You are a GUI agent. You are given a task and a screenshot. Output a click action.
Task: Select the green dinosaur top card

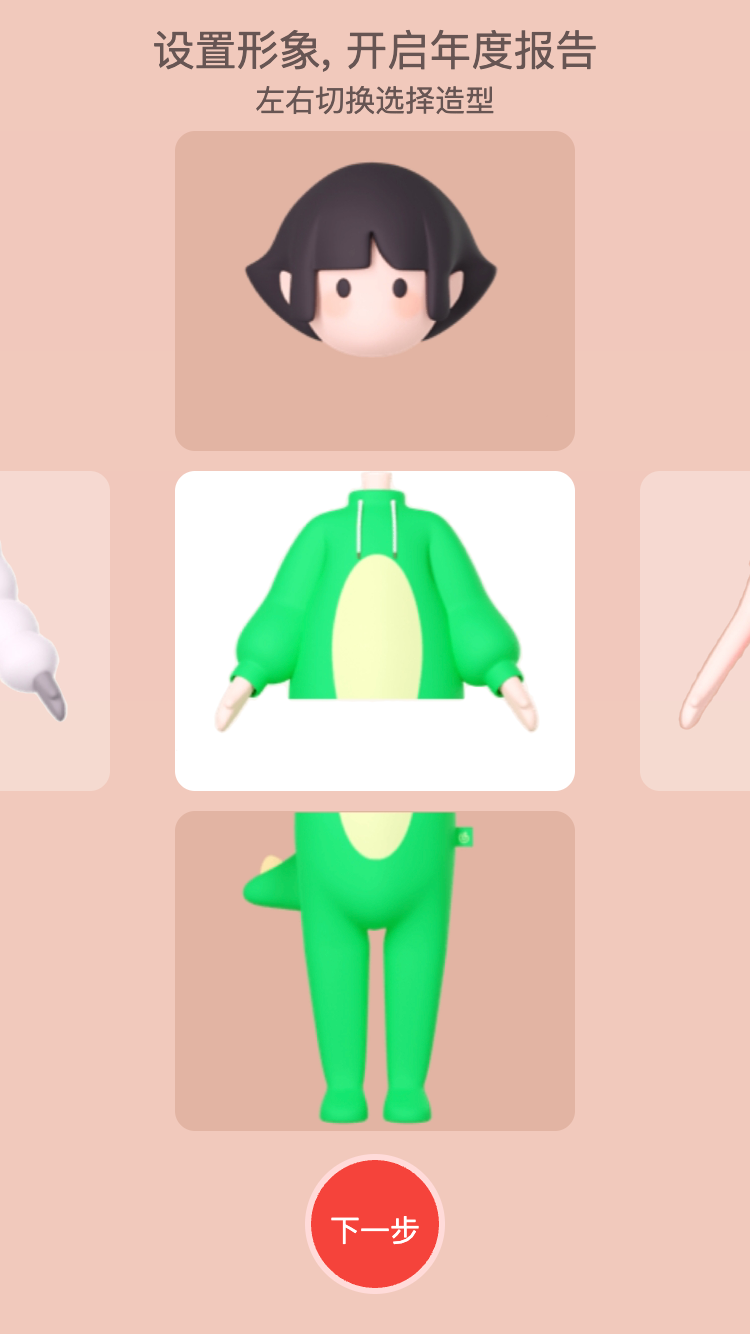375,630
